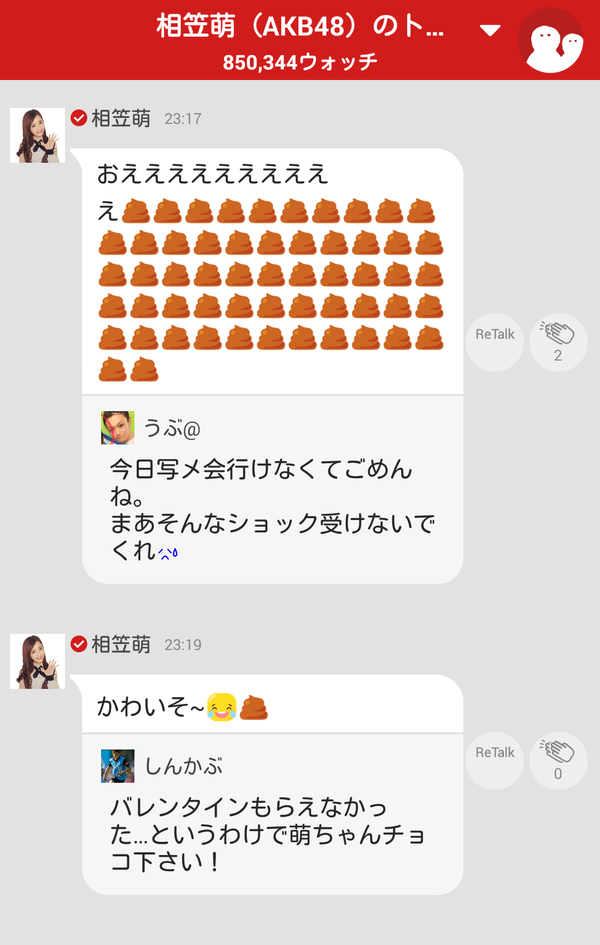Applaud the 23:17 post
The width and height of the screenshot is (600, 945).
point(558,342)
